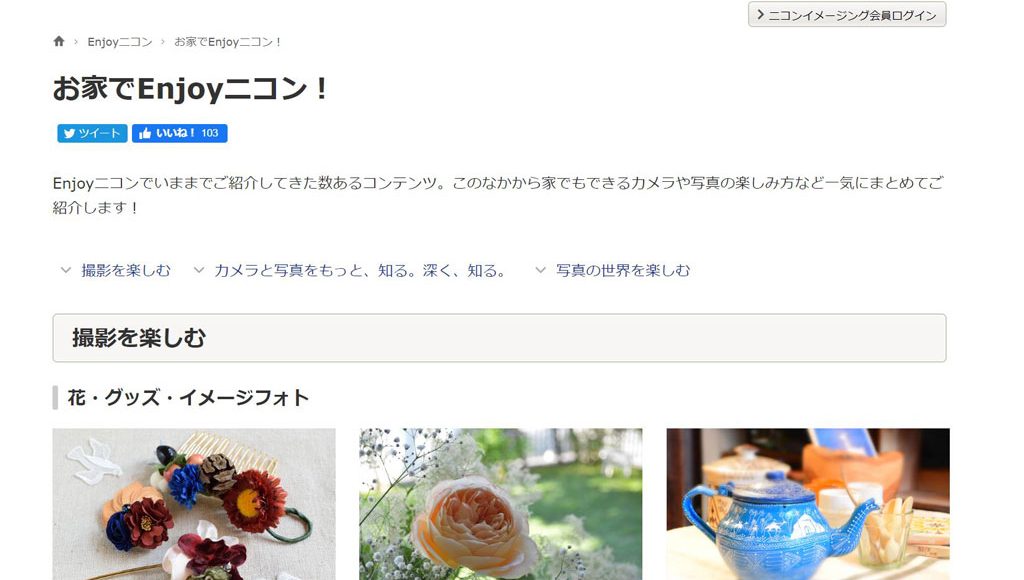Like the page with いいね! button
1024x580 pixels.
coord(179,133)
